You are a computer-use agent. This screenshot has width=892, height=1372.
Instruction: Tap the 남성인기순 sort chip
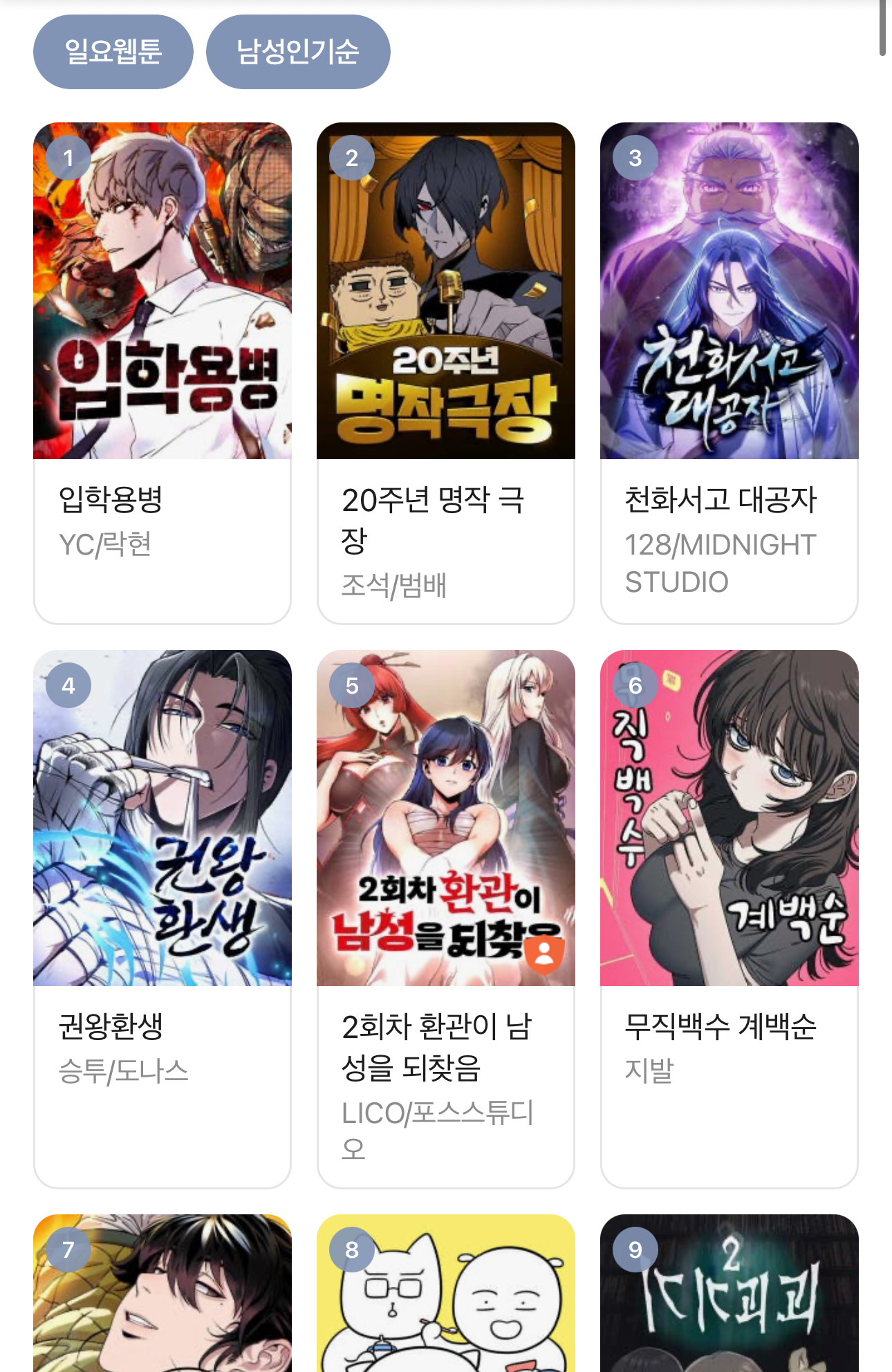pos(298,52)
